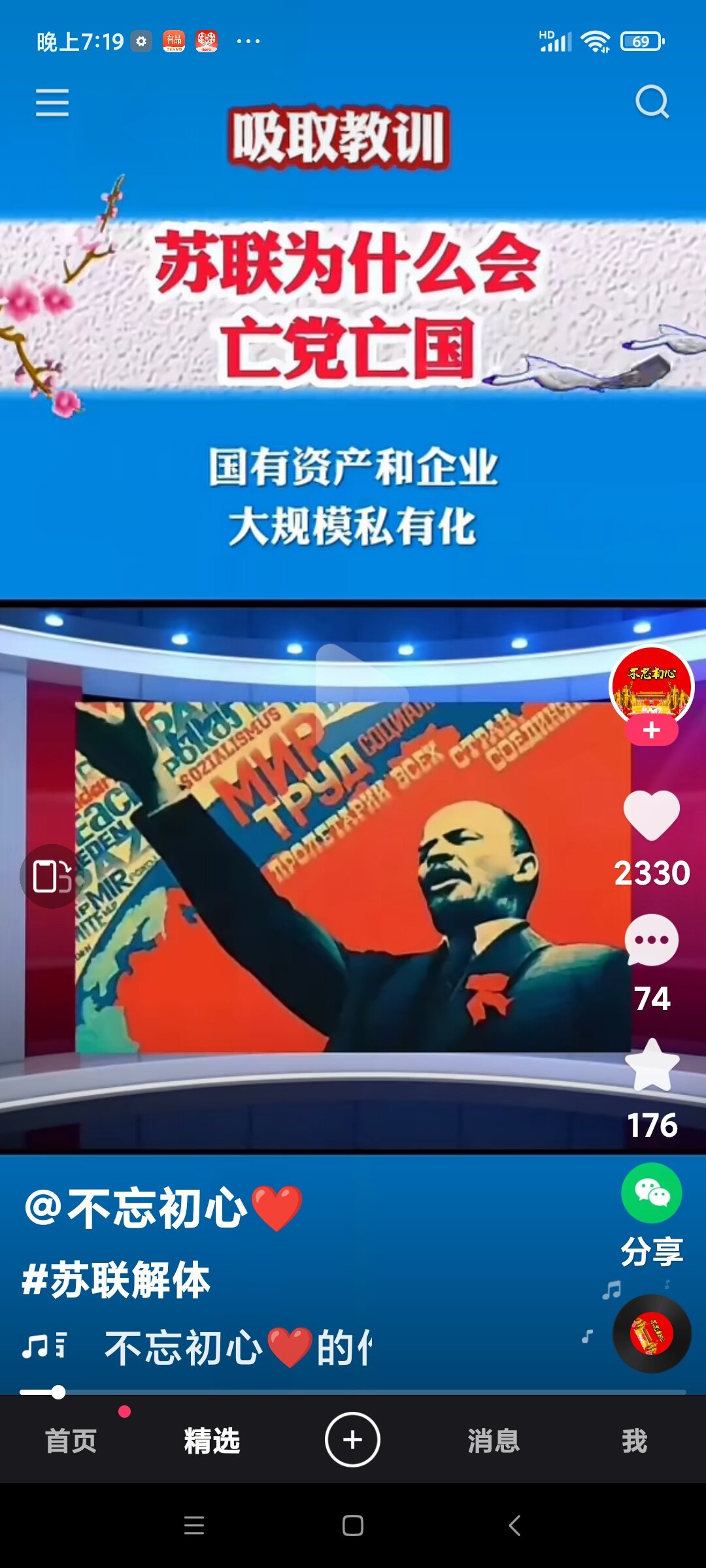Share the video via 分享
706x1568 pixels.
point(652,1215)
